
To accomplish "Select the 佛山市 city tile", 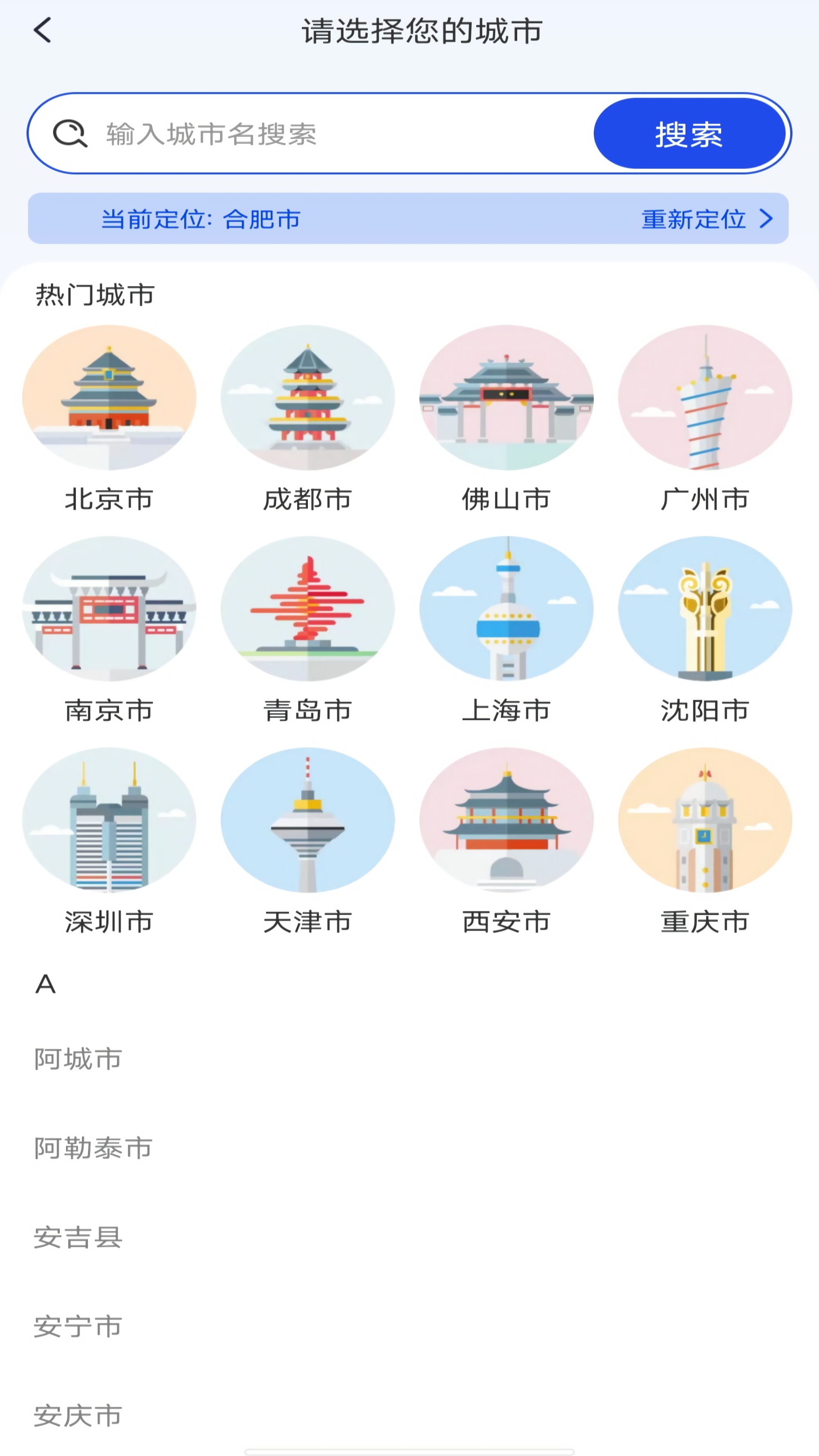I will point(506,418).
